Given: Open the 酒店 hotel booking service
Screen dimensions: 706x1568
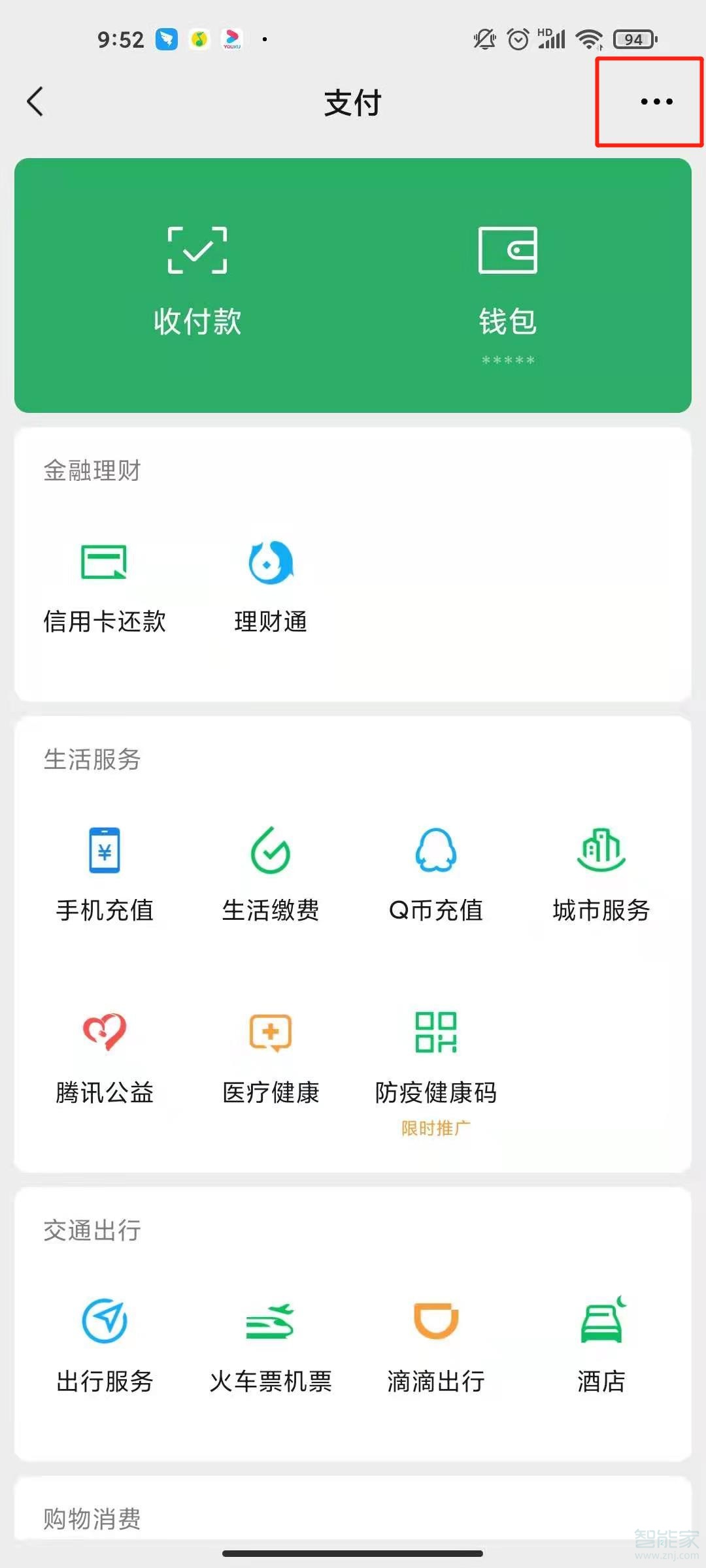Looking at the screenshot, I should pos(601,1346).
